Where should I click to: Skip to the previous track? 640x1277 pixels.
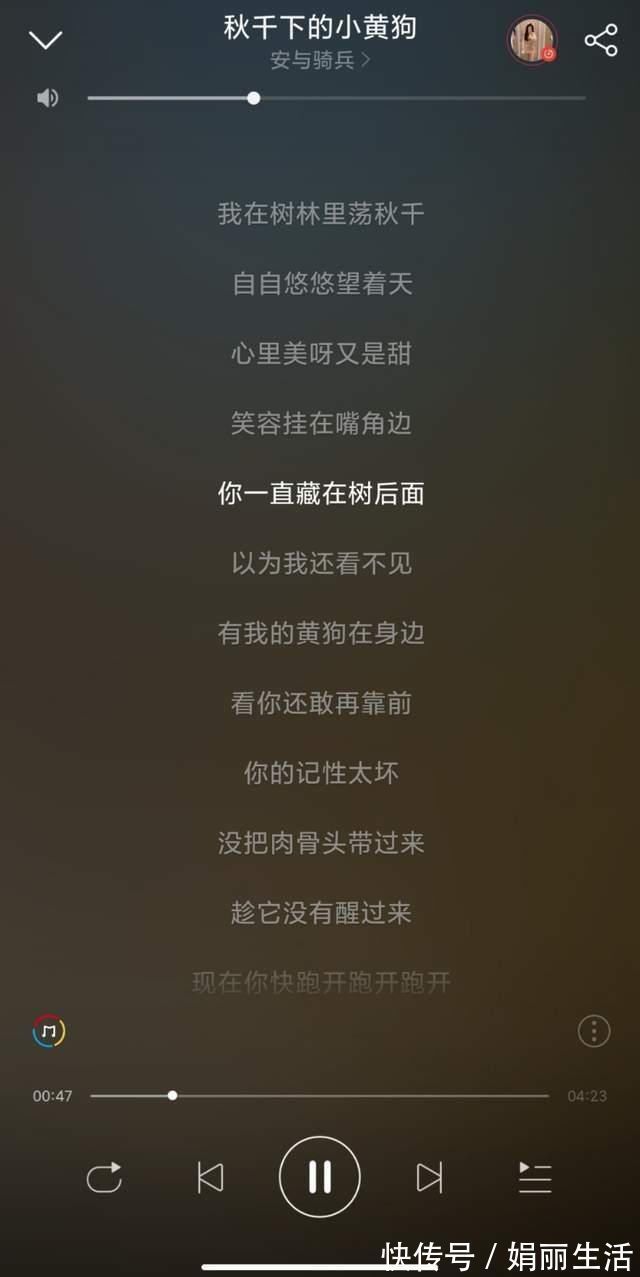(210, 1177)
